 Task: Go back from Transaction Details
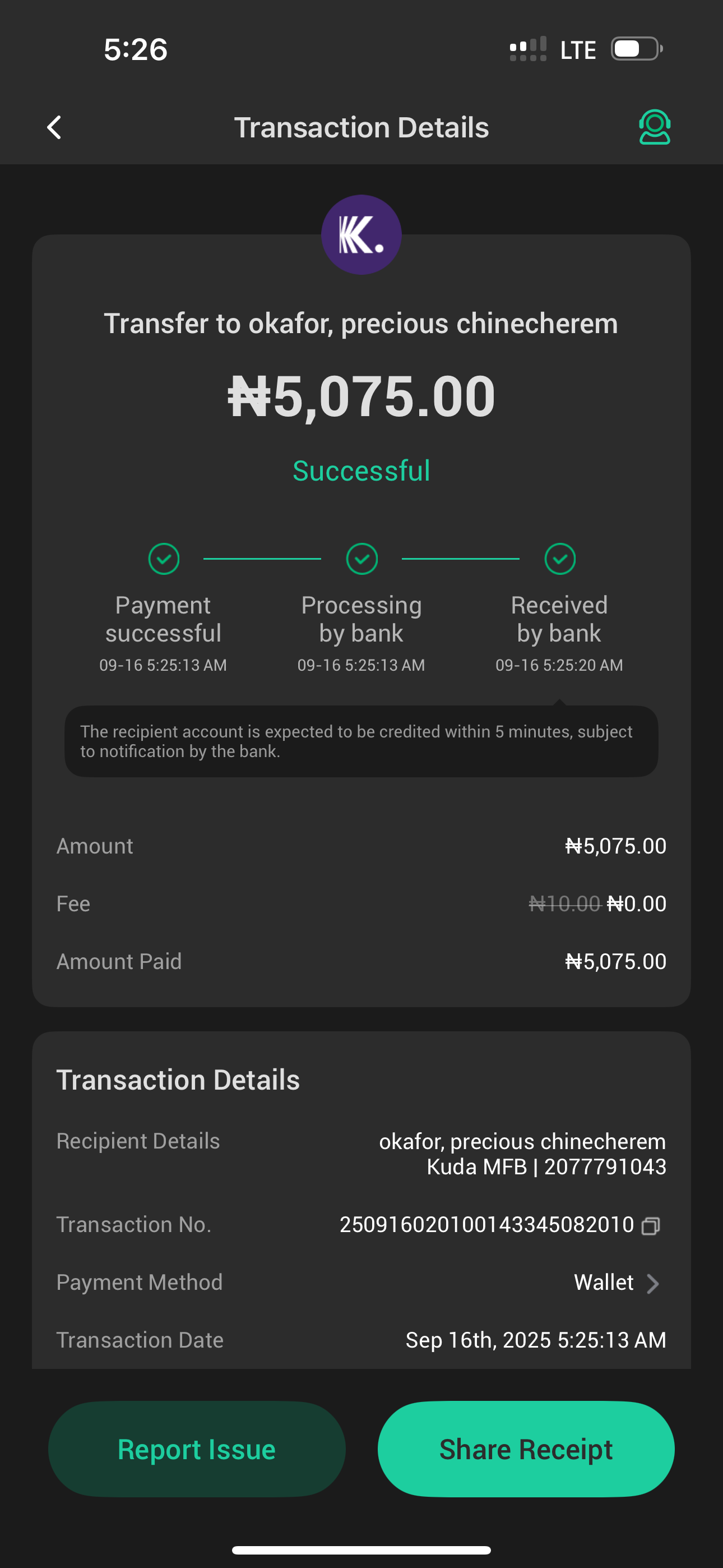click(54, 127)
